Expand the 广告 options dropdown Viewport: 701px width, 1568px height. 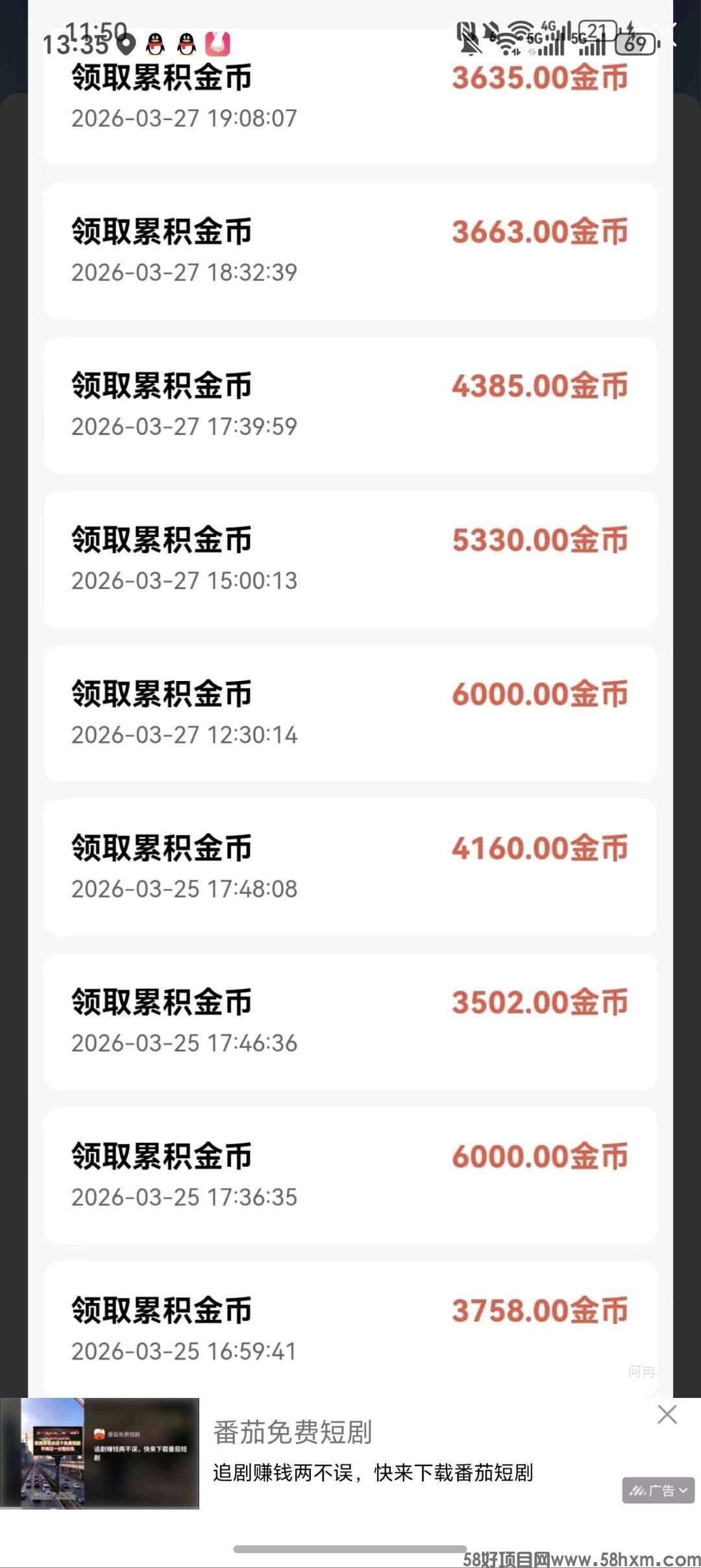(658, 1491)
